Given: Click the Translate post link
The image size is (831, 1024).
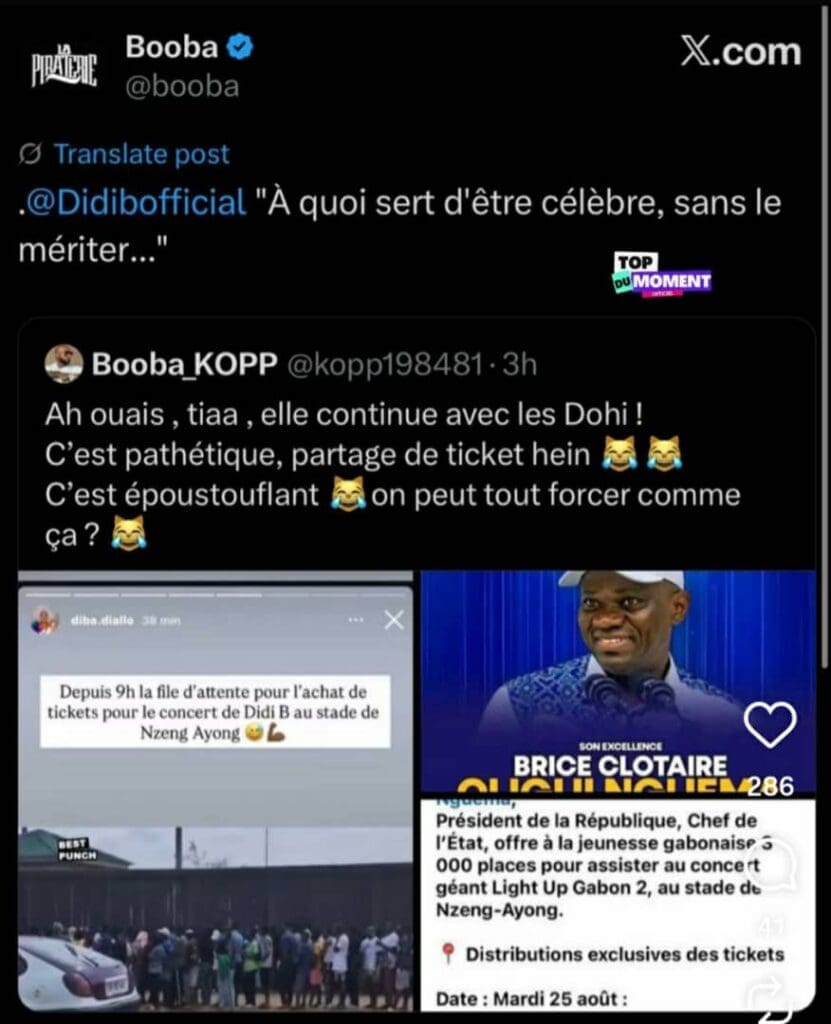Looking at the screenshot, I should pos(141,154).
